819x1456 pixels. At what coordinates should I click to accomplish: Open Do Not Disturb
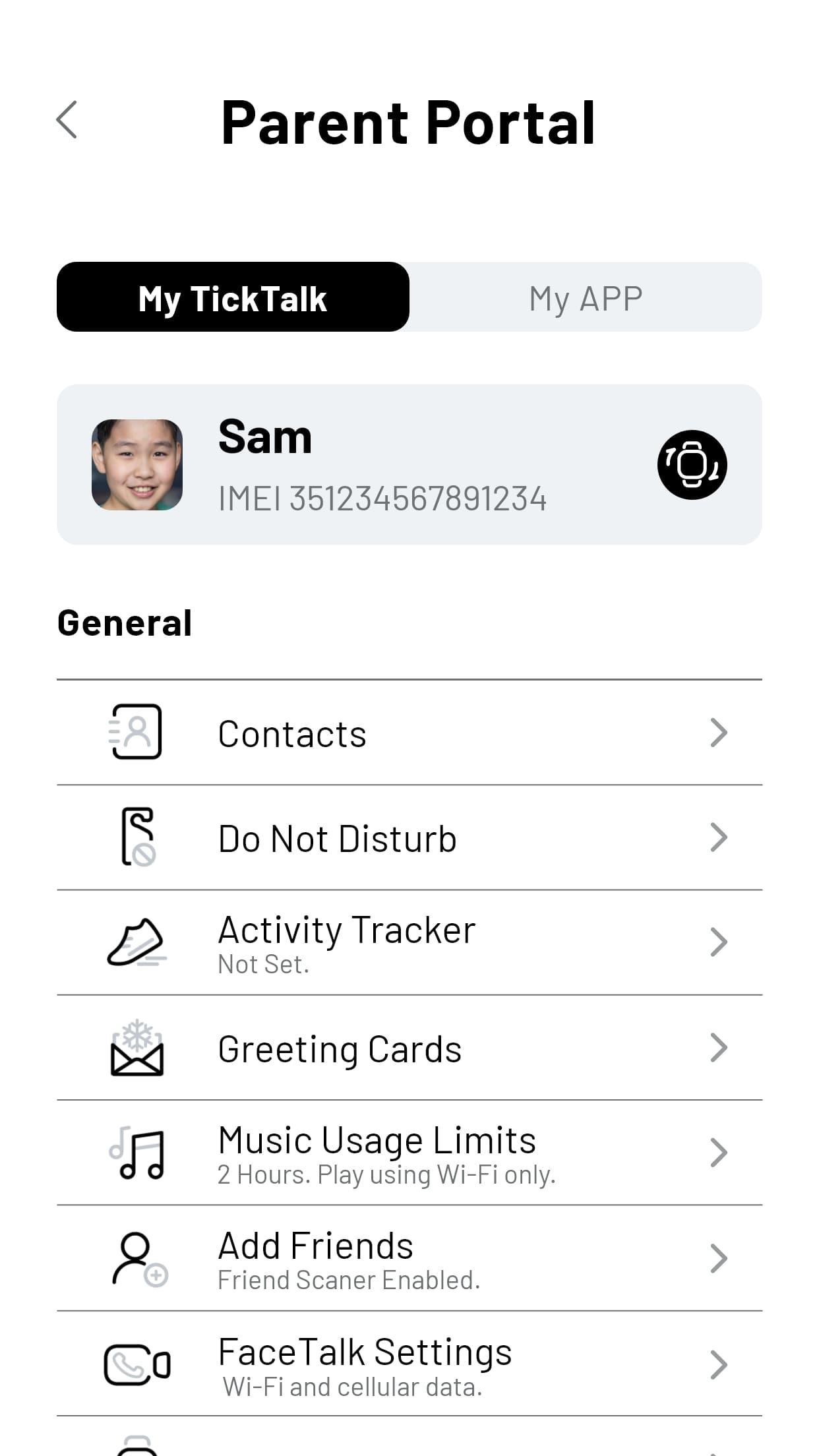point(409,837)
